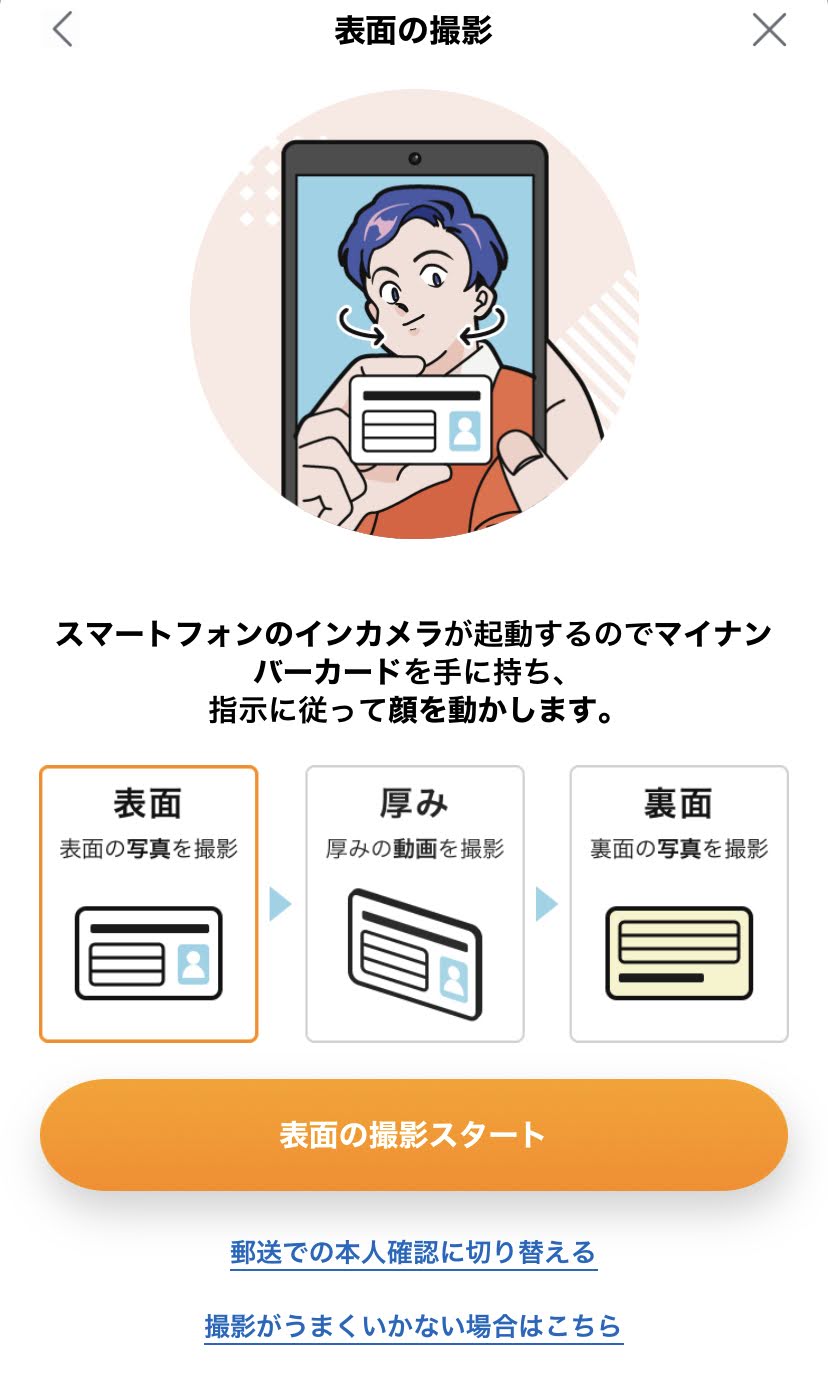Start shooting with 表面の撮影スタート button
The image size is (828, 1375).
[413, 1134]
